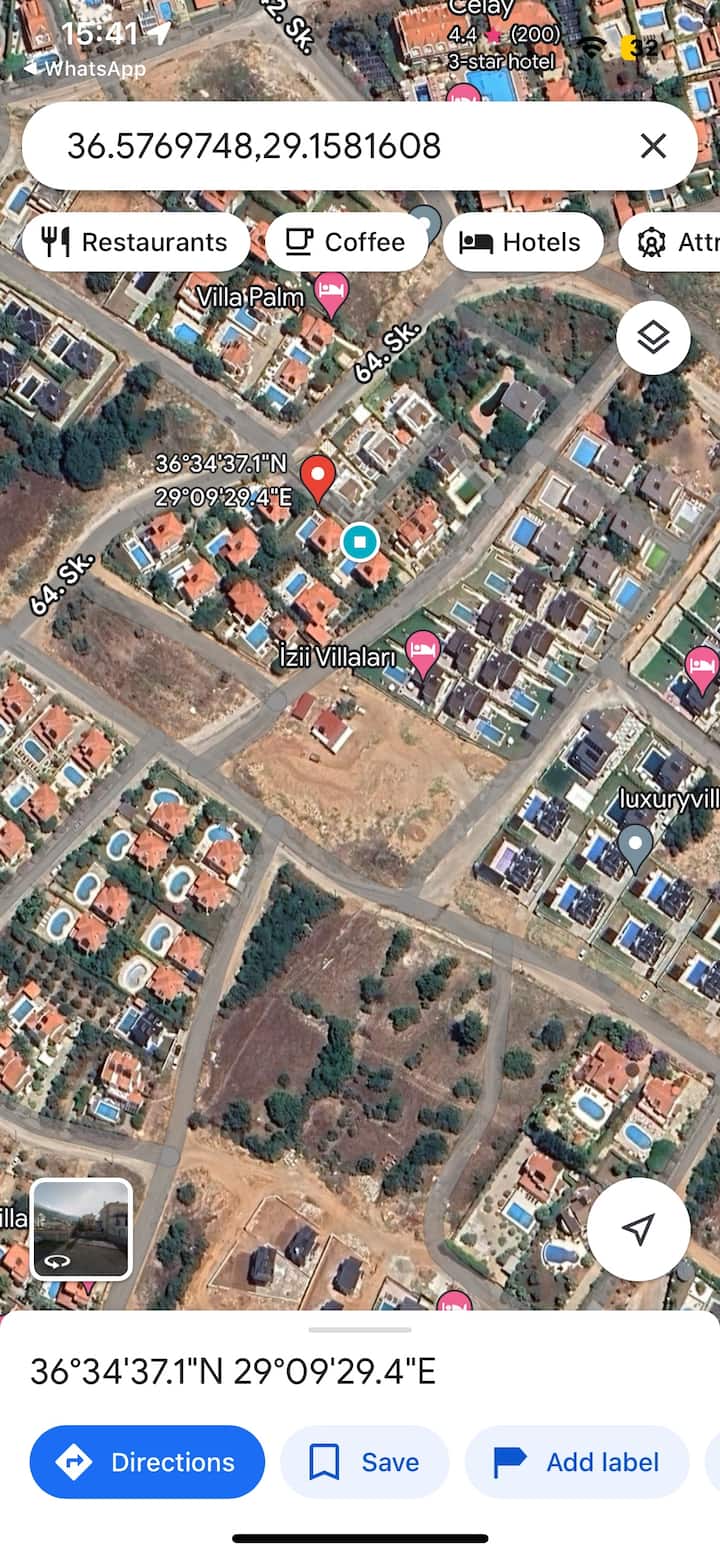Open the Street View thumbnail

pos(82,1229)
